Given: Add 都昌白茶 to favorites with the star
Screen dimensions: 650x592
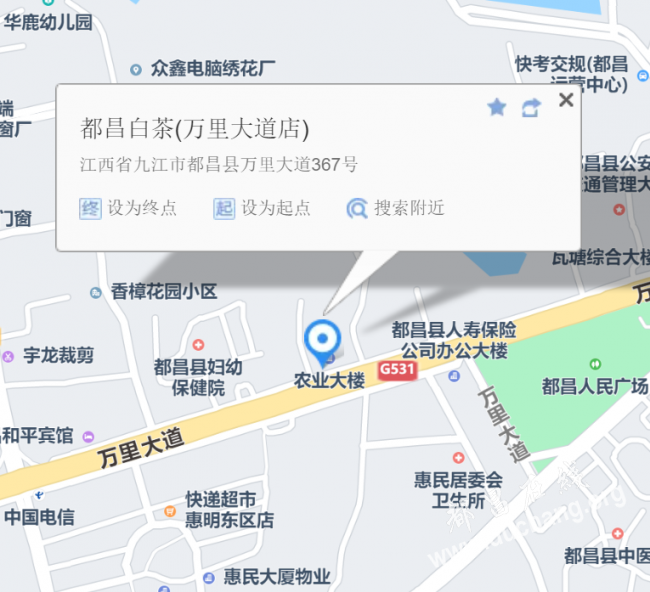Looking at the screenshot, I should pos(497,107).
